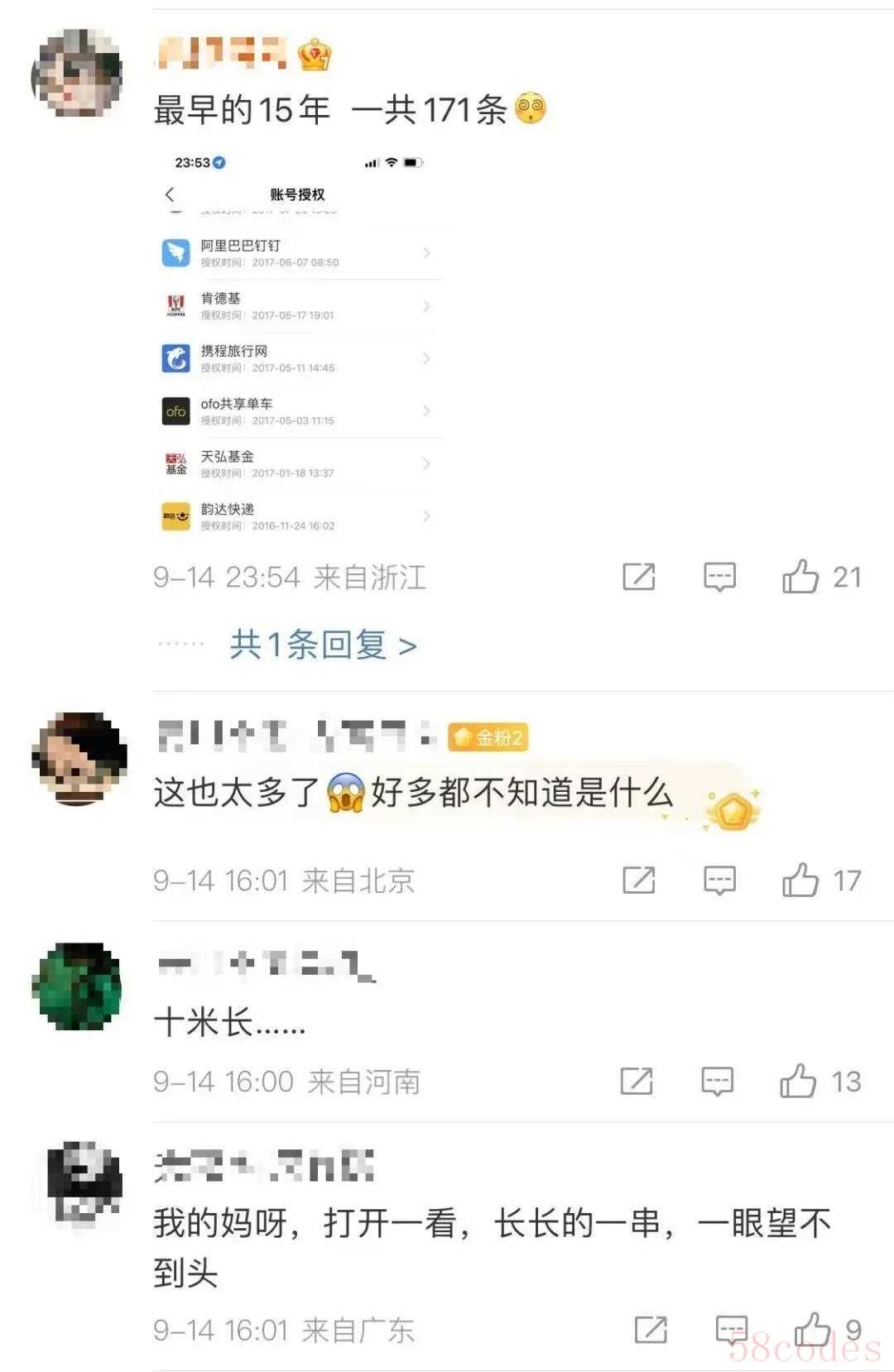Like the comment "最早的15年 一共171条"
This screenshot has width=894, height=1372.
(x=800, y=577)
